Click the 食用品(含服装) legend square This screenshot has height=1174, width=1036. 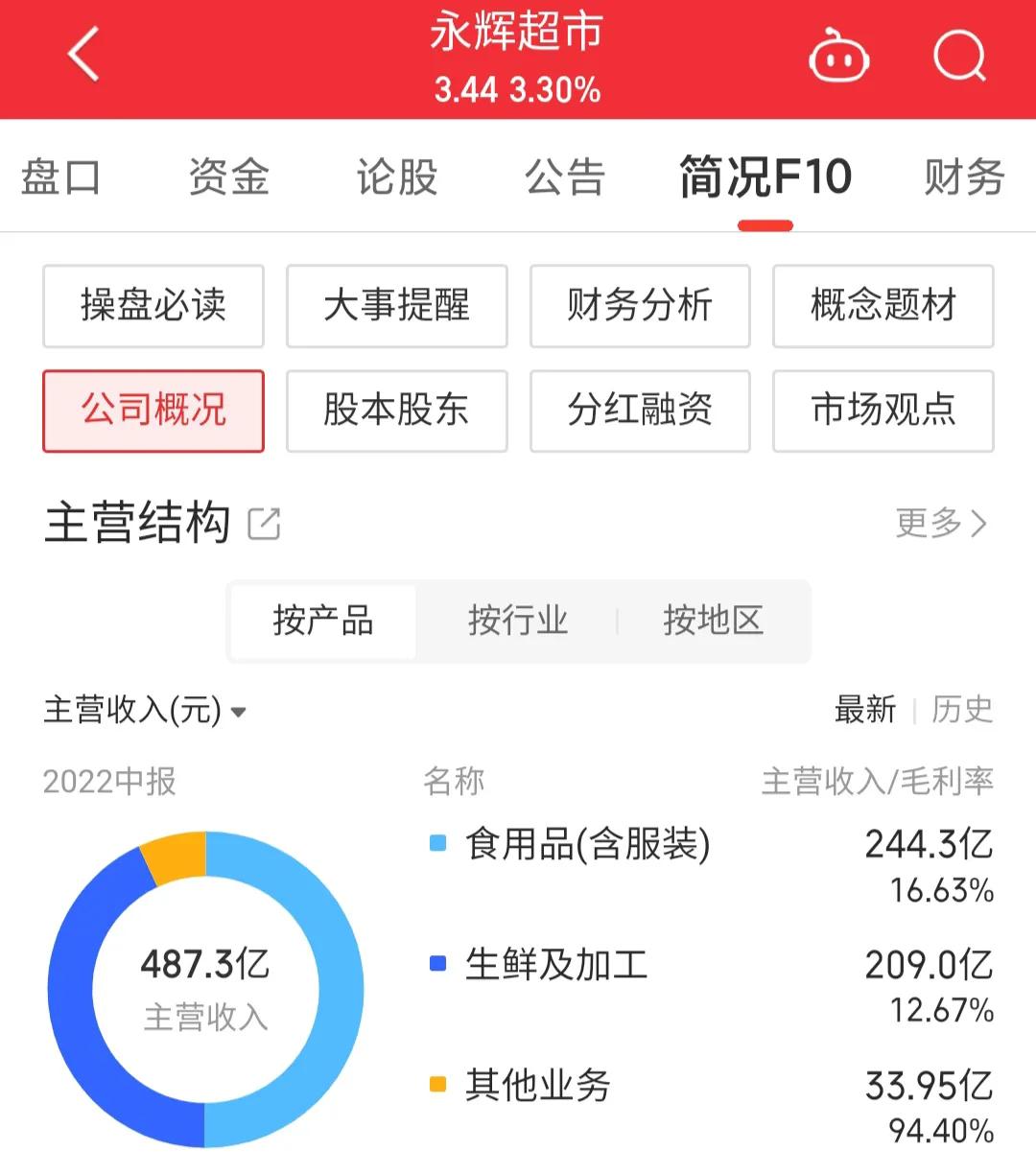point(436,846)
